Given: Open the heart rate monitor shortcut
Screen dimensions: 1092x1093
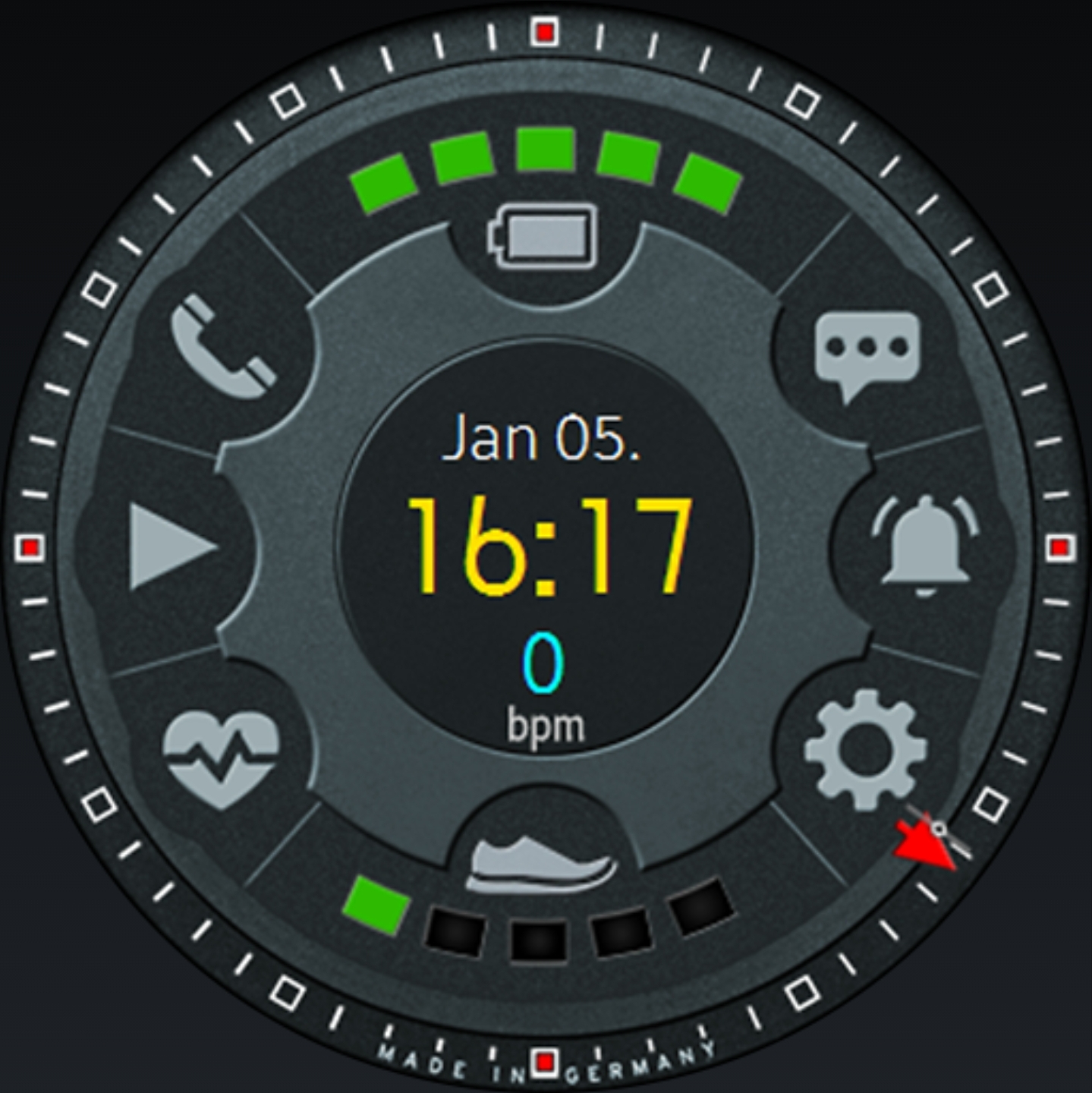Looking at the screenshot, I should [221, 758].
